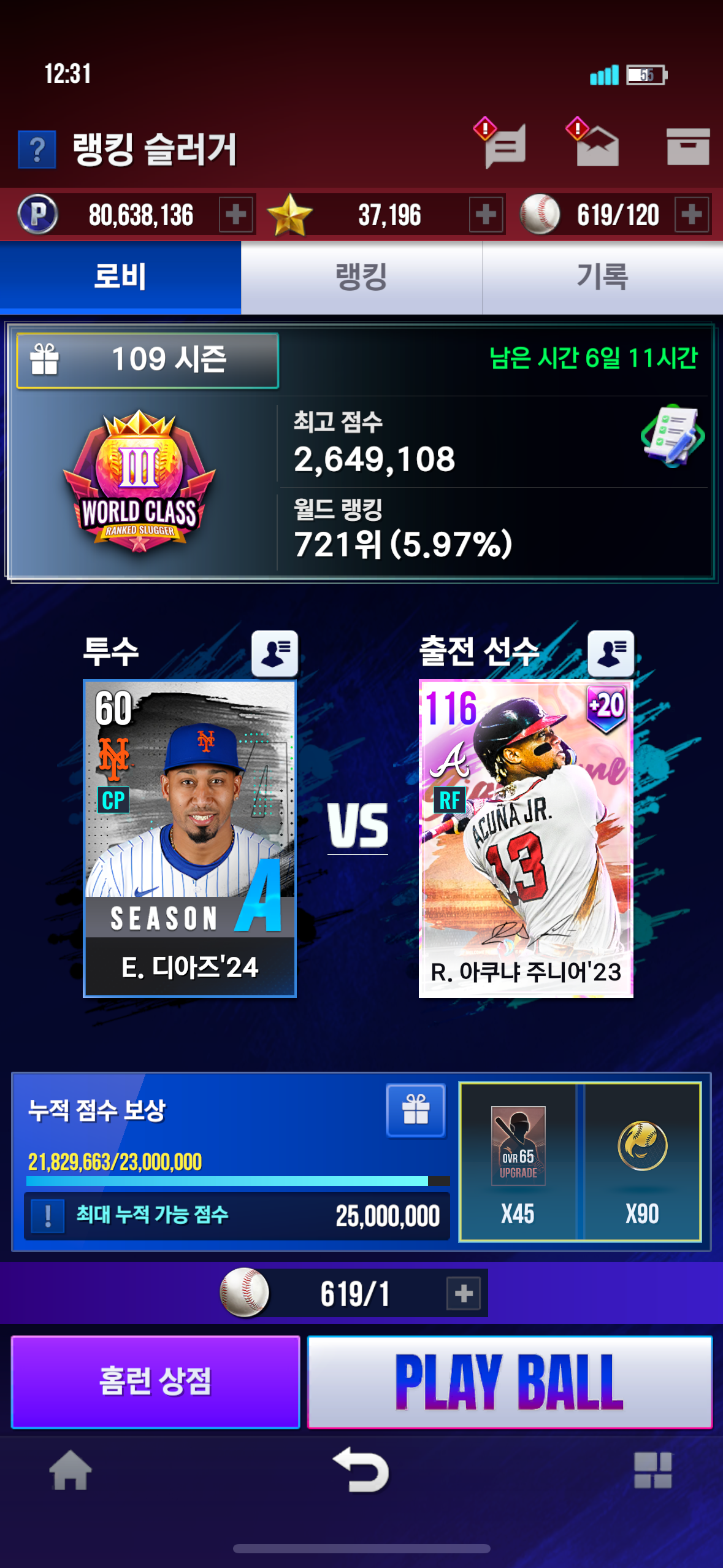The width and height of the screenshot is (723, 1568).
Task: Add baseballs next to 619/1
Action: (463, 1293)
